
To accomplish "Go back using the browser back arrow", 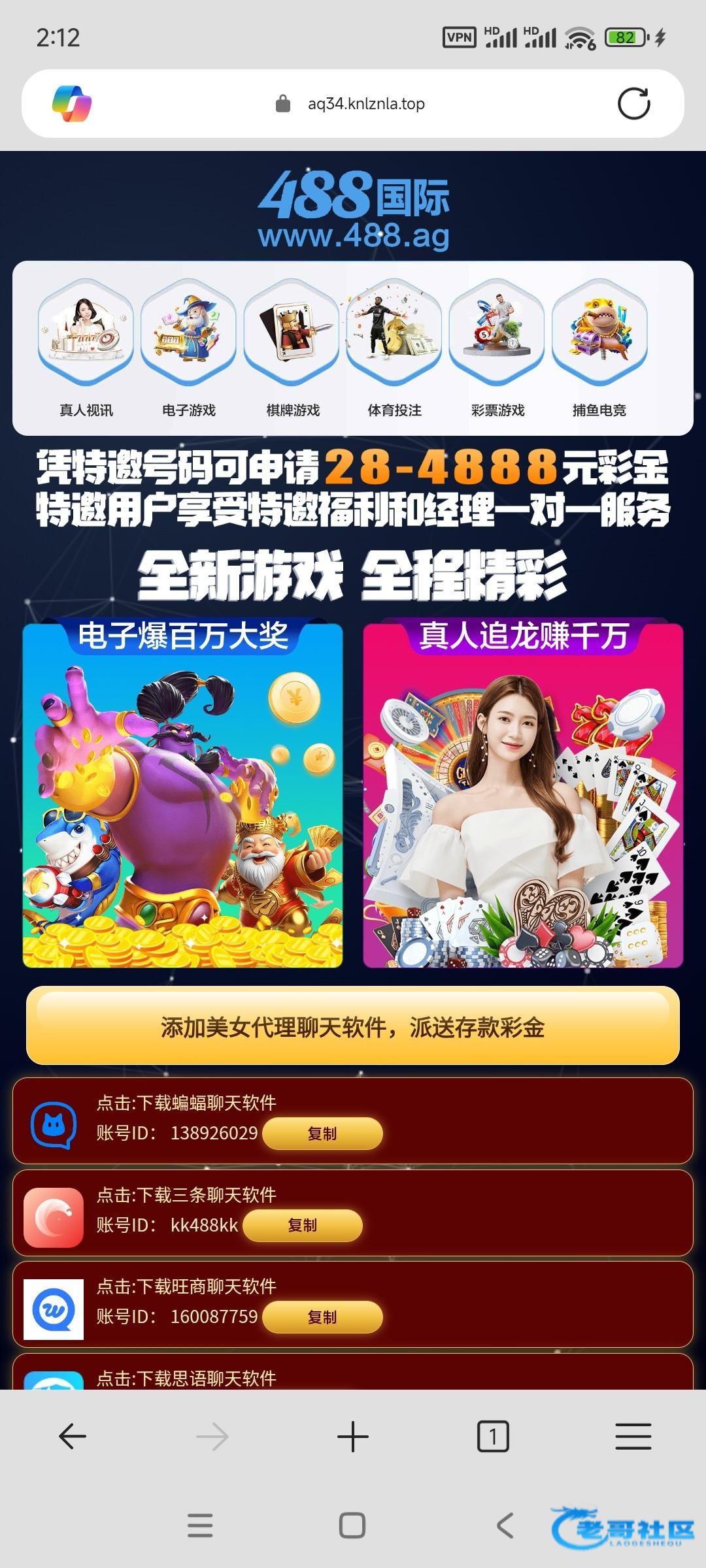I will click(73, 1437).
